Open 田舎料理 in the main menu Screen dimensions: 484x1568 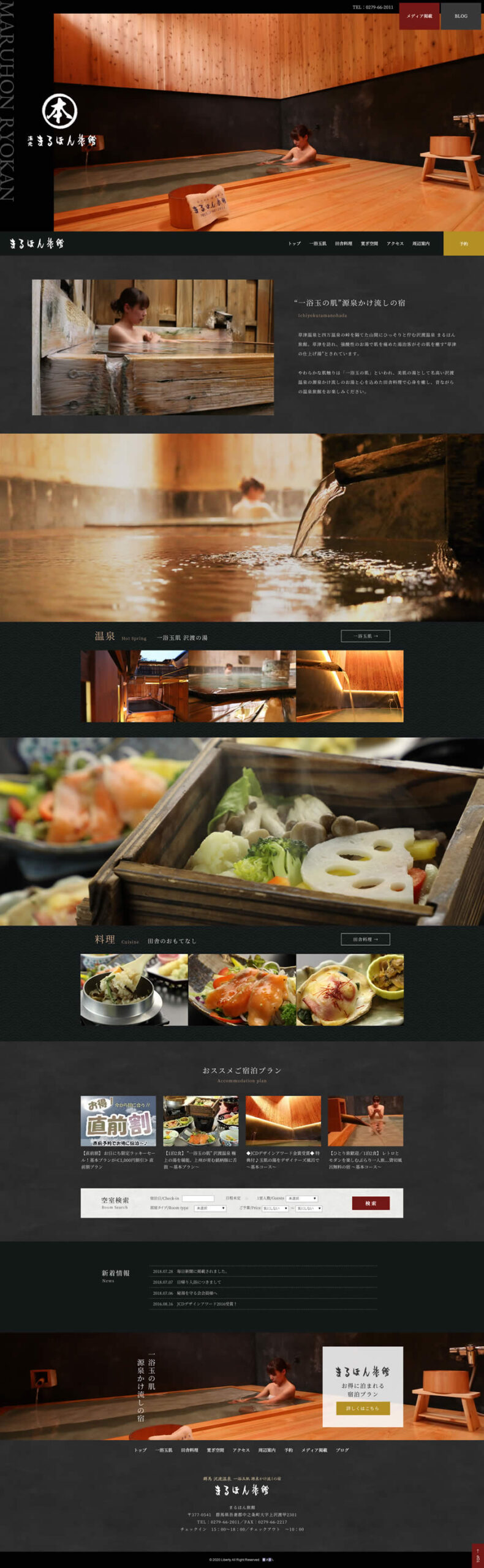pyautogui.click(x=343, y=243)
